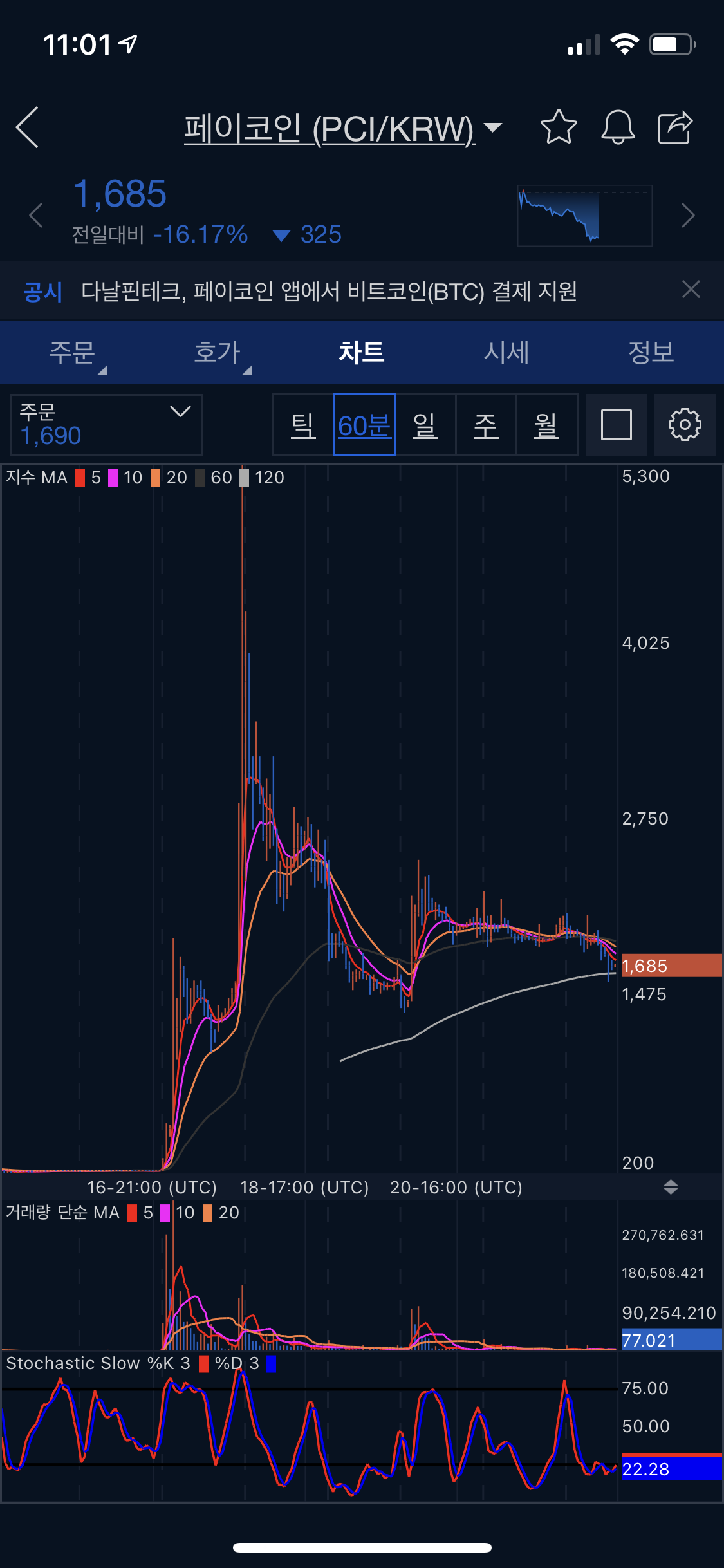Select the 일 chart interval
The width and height of the screenshot is (724, 1568).
point(425,425)
